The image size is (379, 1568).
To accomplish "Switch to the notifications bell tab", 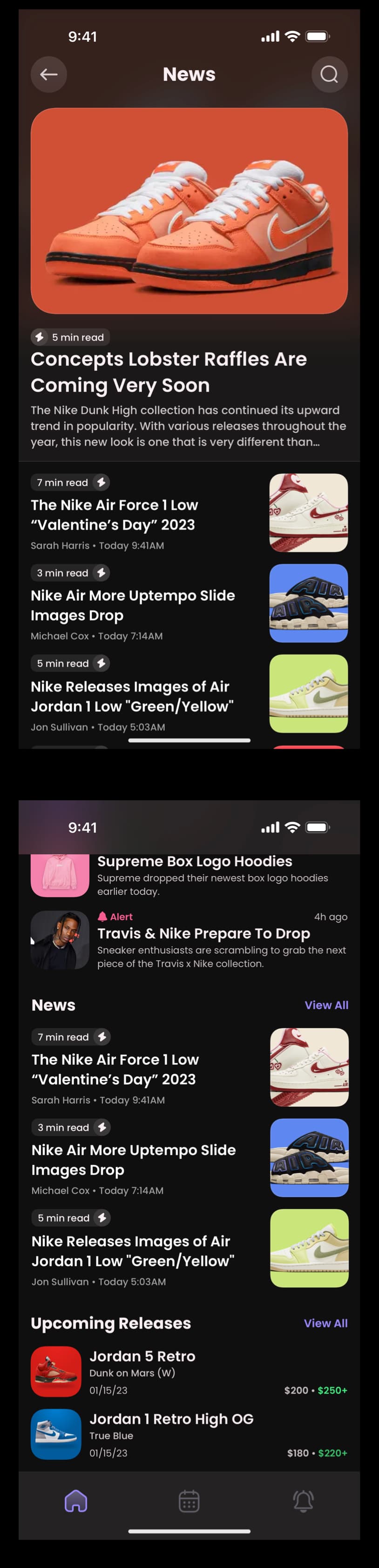I will tap(303, 1501).
